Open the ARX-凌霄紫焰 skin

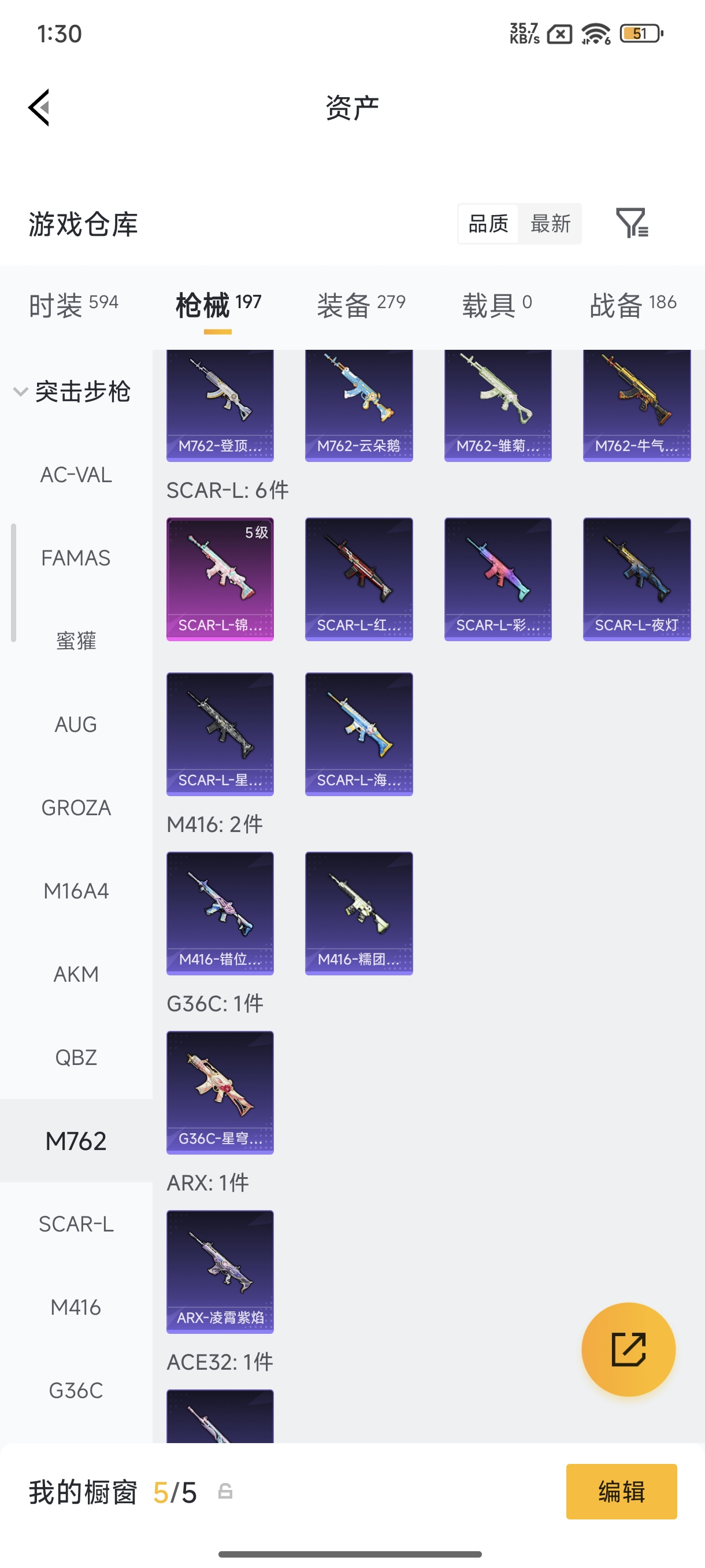[x=220, y=1271]
